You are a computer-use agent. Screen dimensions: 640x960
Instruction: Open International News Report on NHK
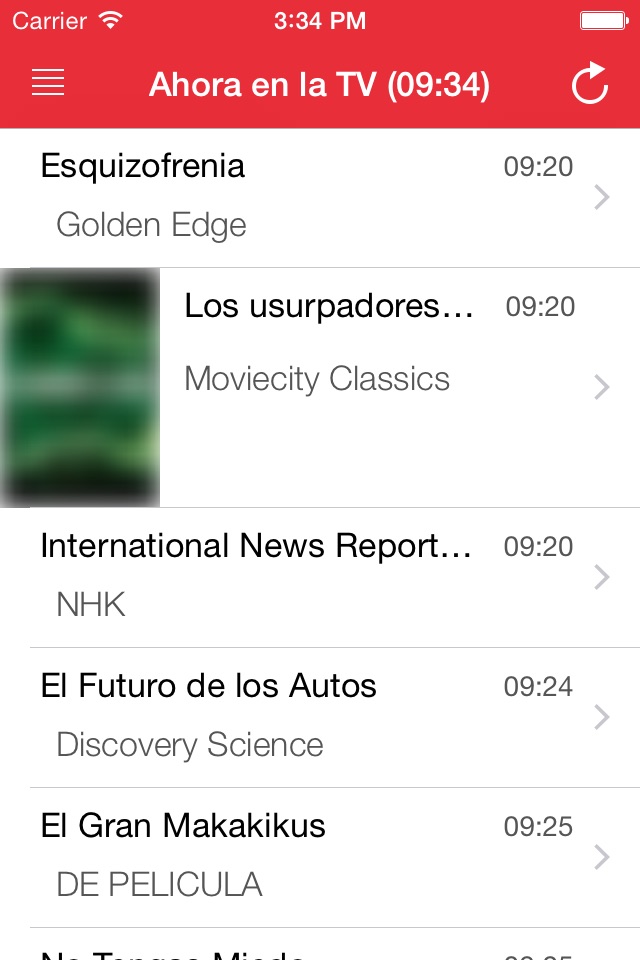[320, 577]
